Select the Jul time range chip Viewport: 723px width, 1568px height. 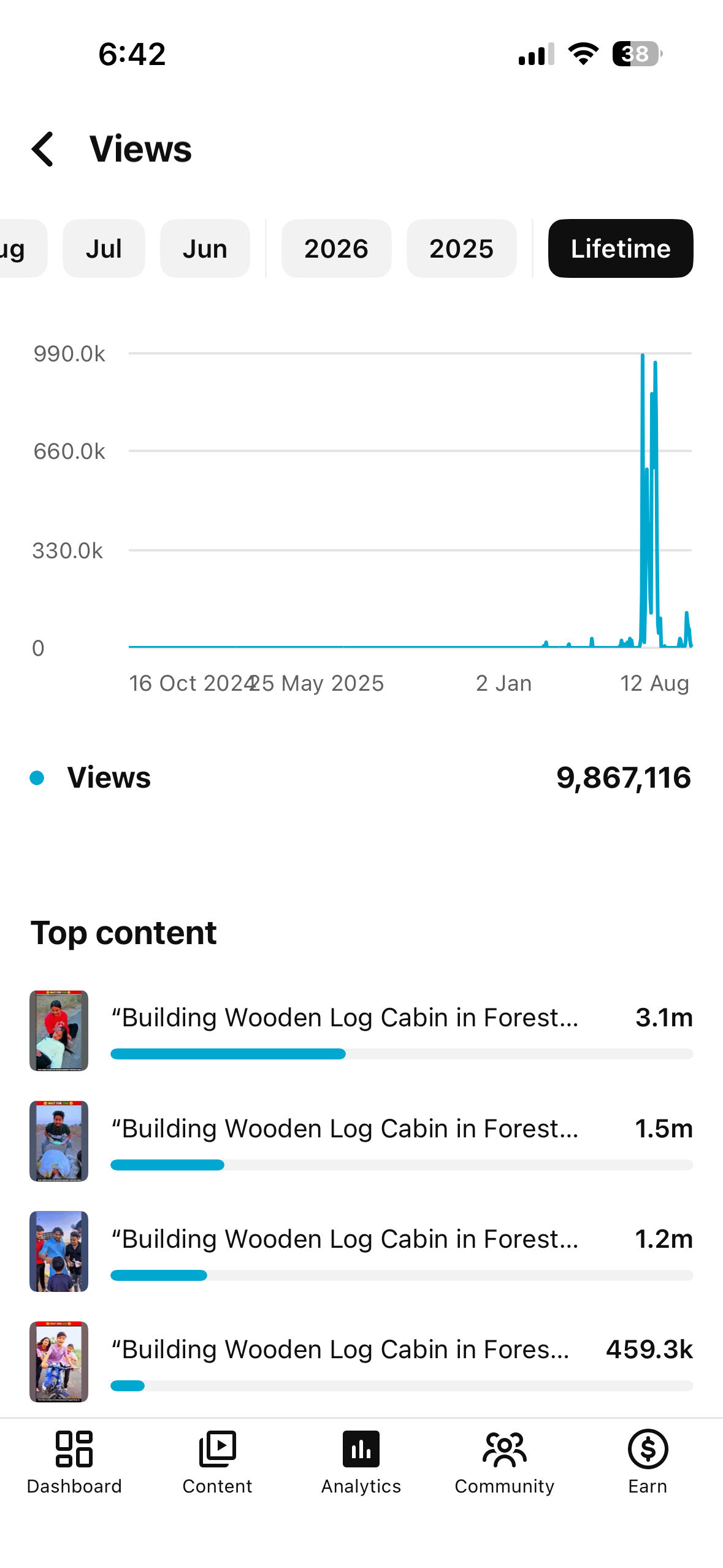[x=104, y=248]
